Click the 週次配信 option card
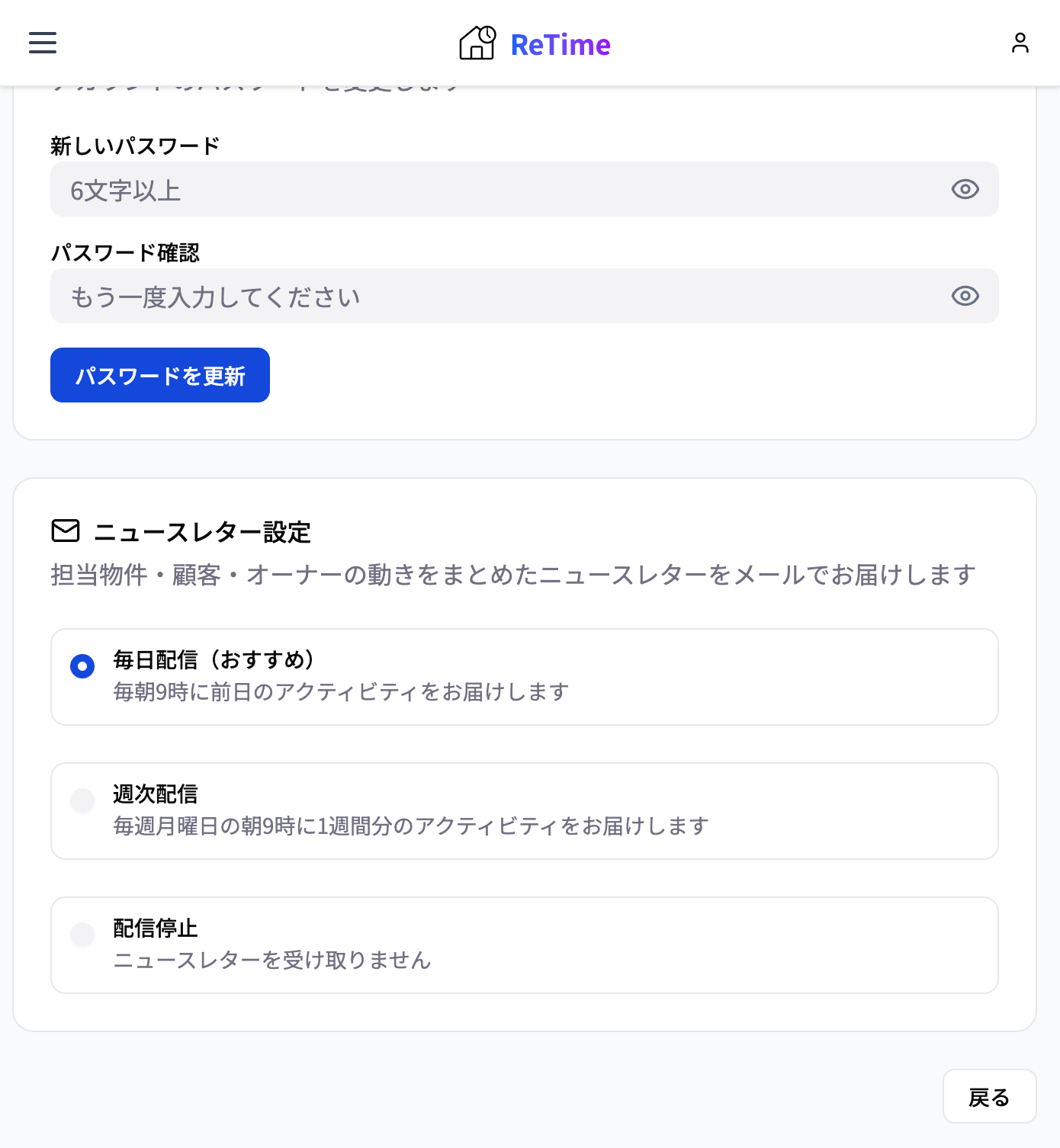The height and width of the screenshot is (1148, 1060). tap(525, 810)
